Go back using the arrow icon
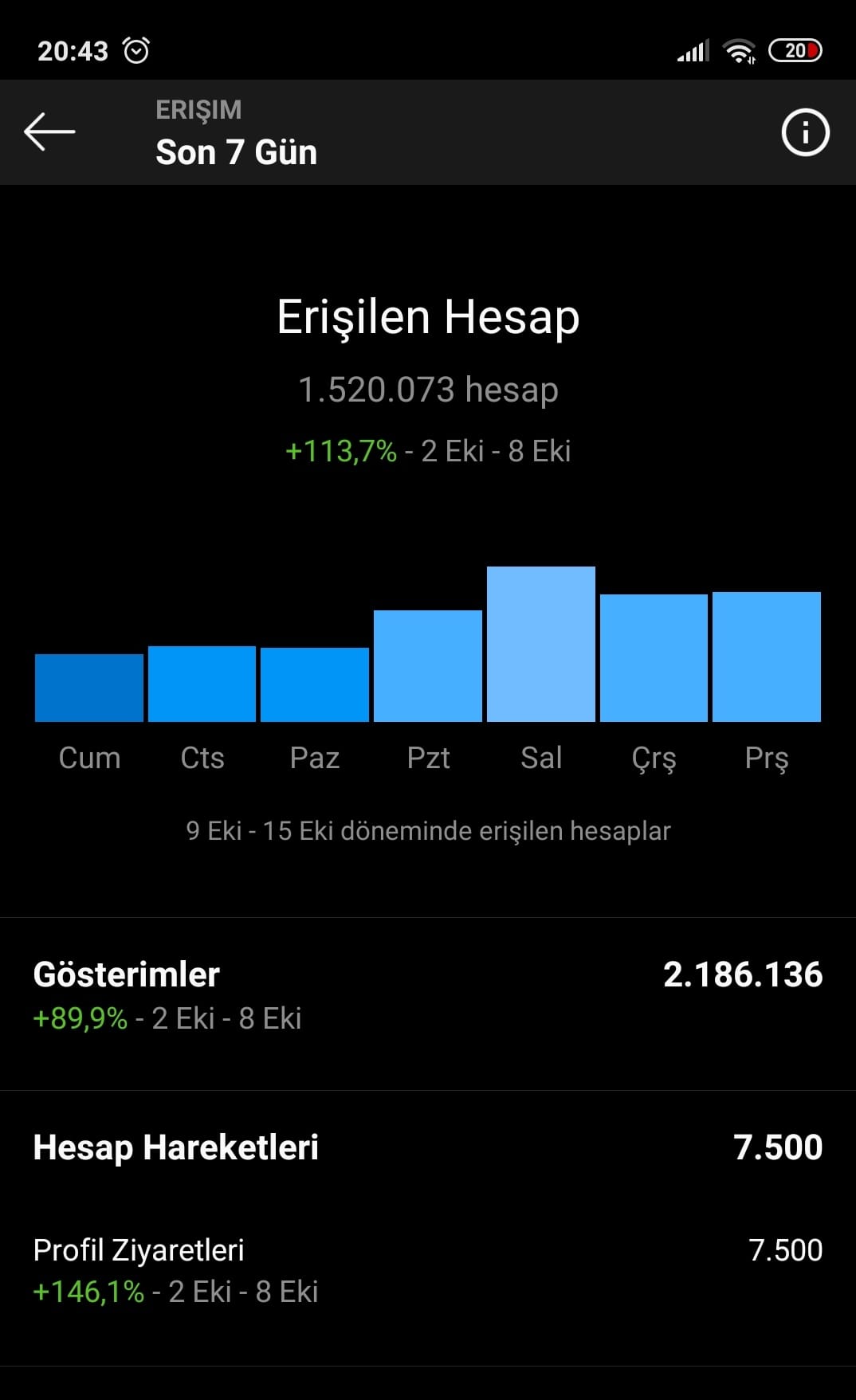Image resolution: width=856 pixels, height=1400 pixels. (x=49, y=131)
